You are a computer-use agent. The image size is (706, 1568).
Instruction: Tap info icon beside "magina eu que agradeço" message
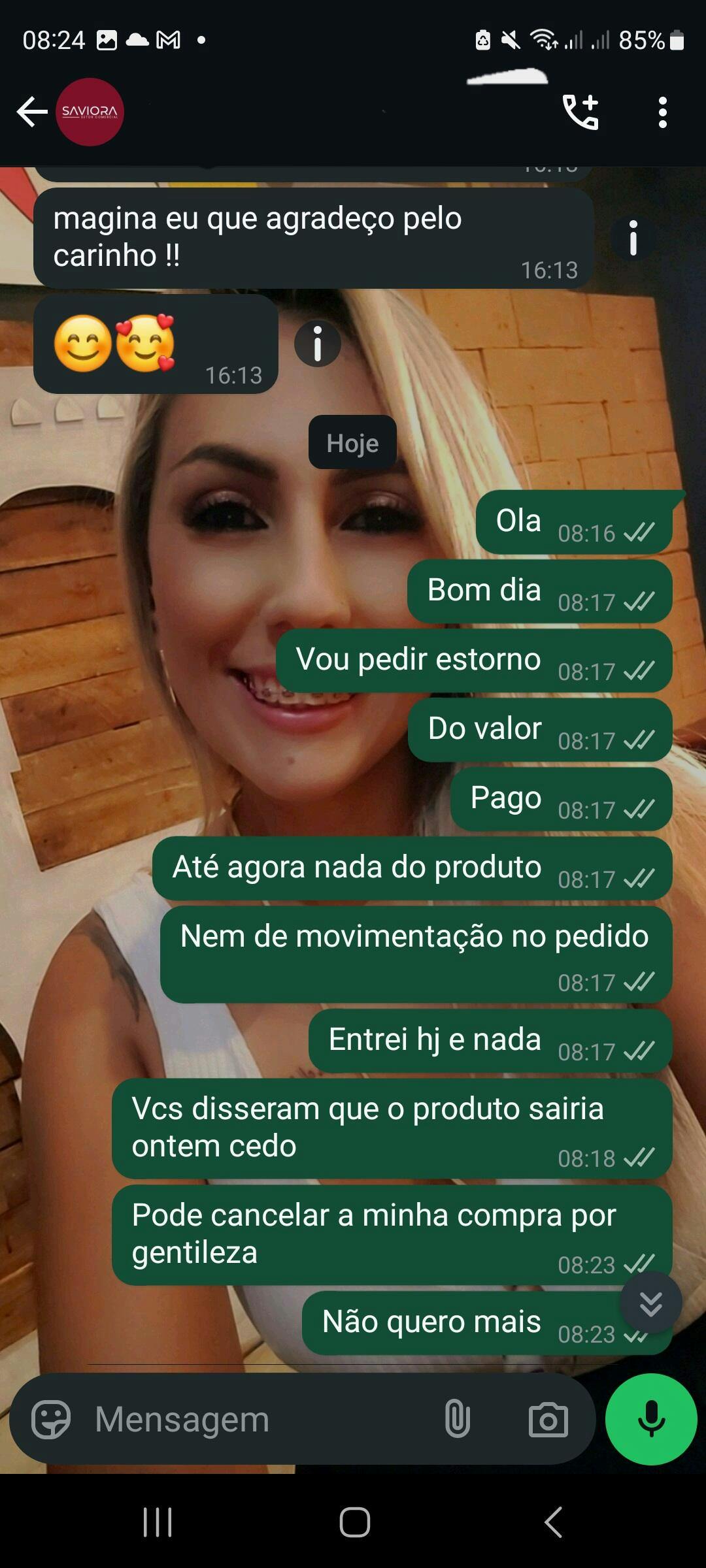click(x=633, y=237)
